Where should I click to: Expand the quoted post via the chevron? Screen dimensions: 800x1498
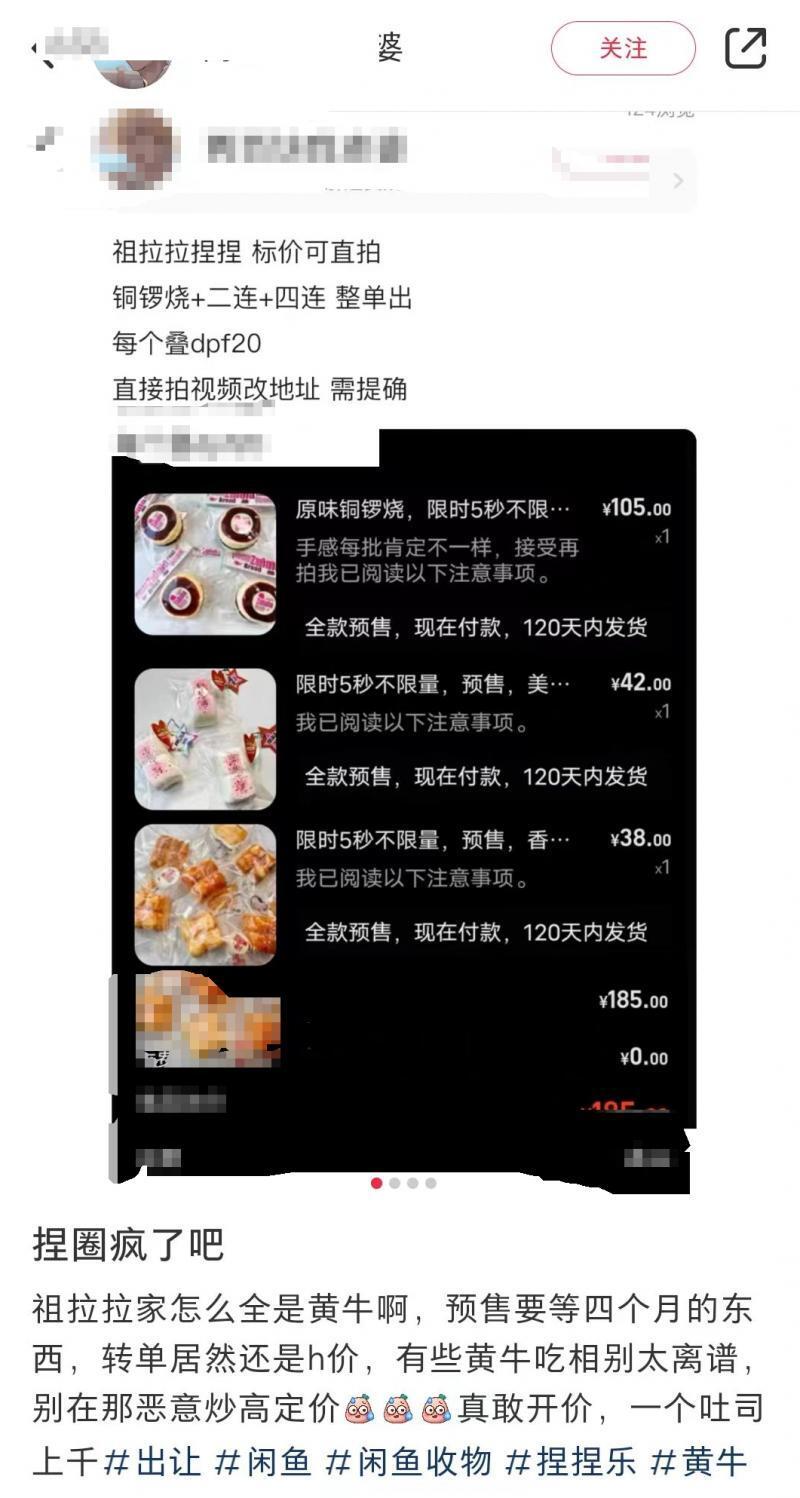click(x=679, y=181)
